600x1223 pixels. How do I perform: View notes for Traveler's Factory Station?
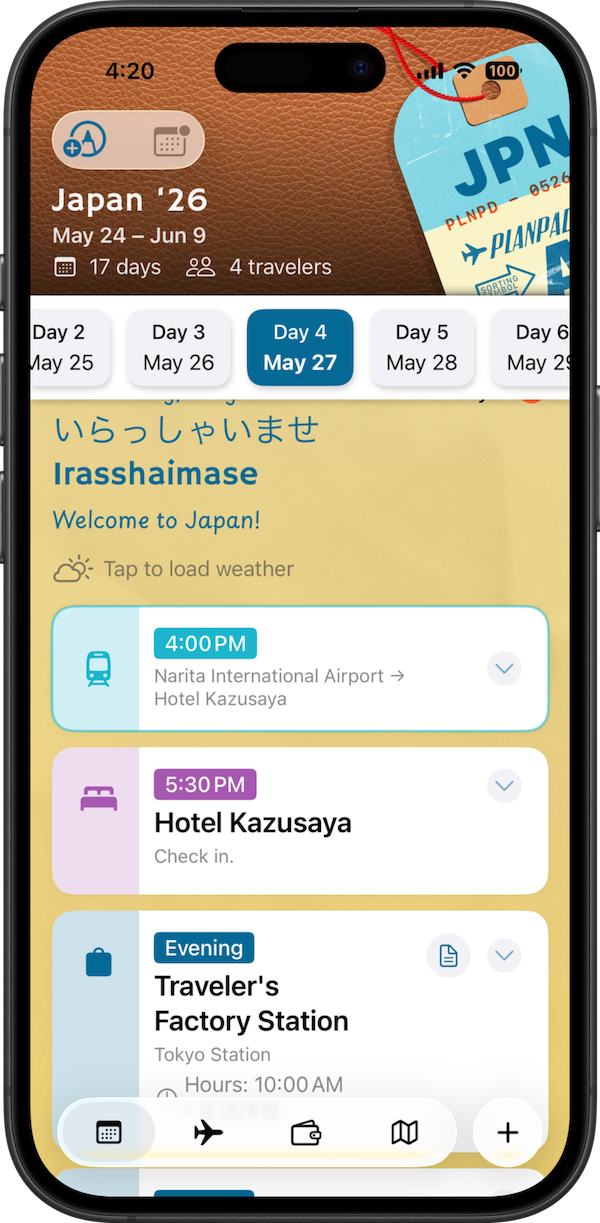click(448, 956)
